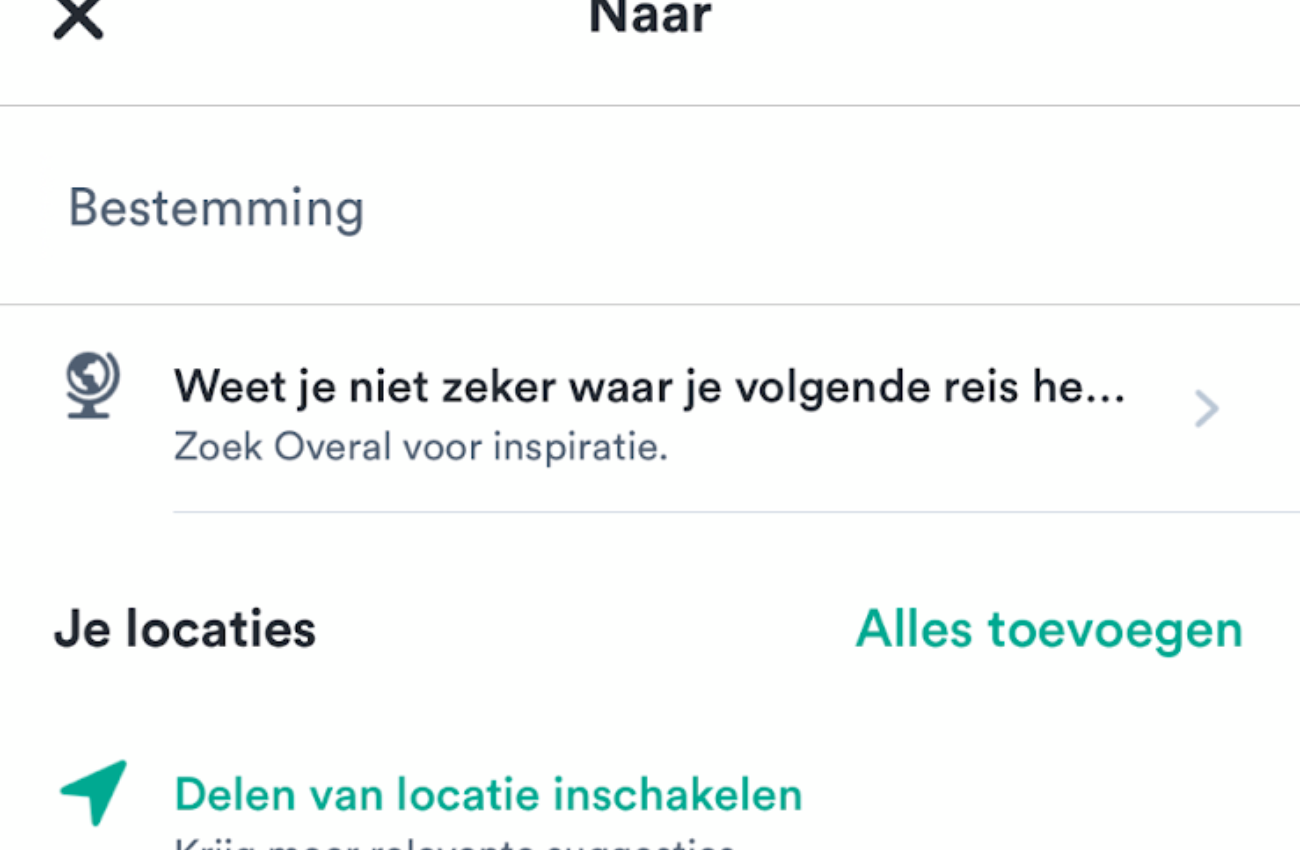
Task: Open Zoek Overal voor inspiratie row
Action: pyautogui.click(x=650, y=410)
